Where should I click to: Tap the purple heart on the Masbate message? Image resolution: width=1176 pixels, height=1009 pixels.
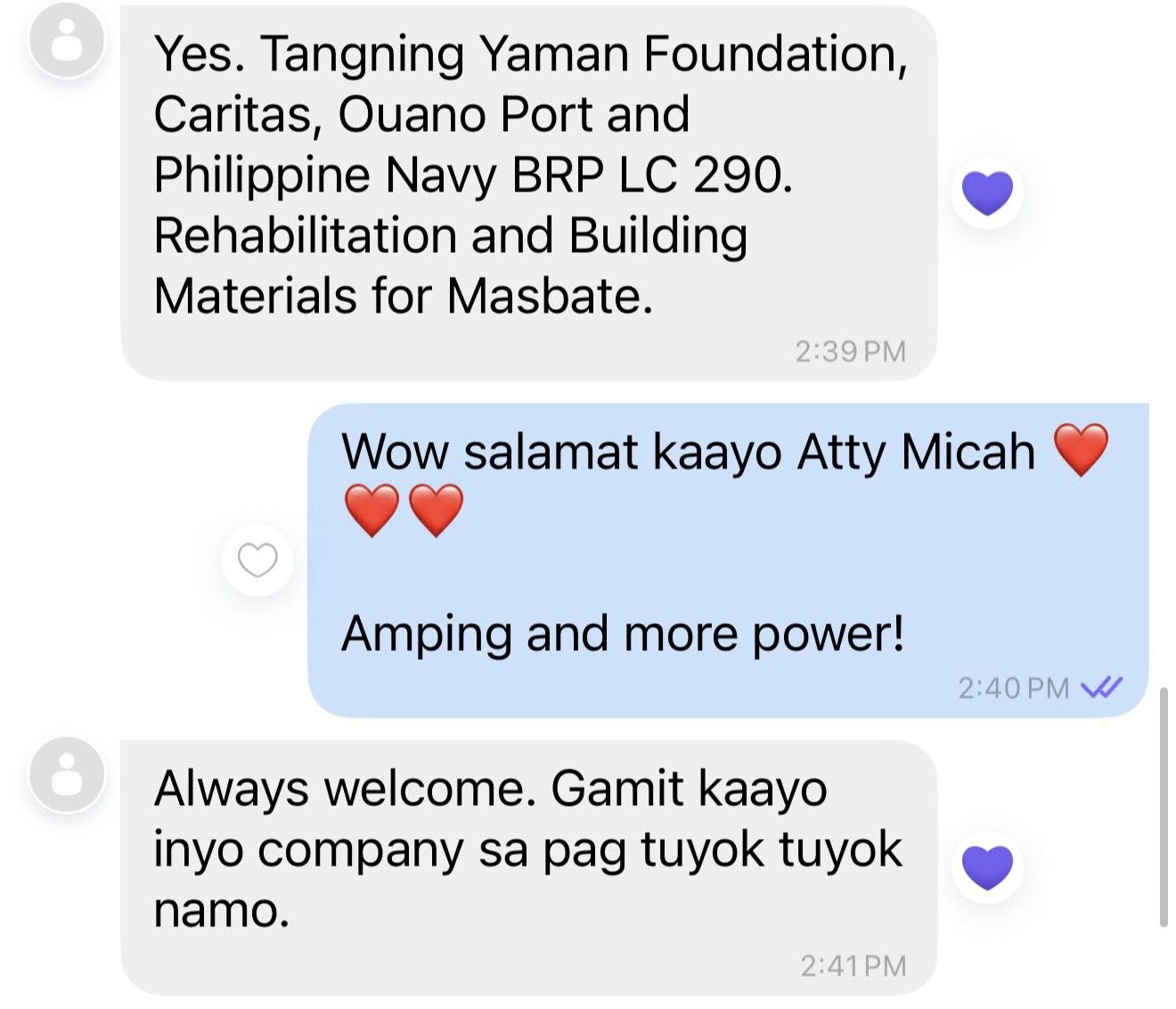coord(988,193)
